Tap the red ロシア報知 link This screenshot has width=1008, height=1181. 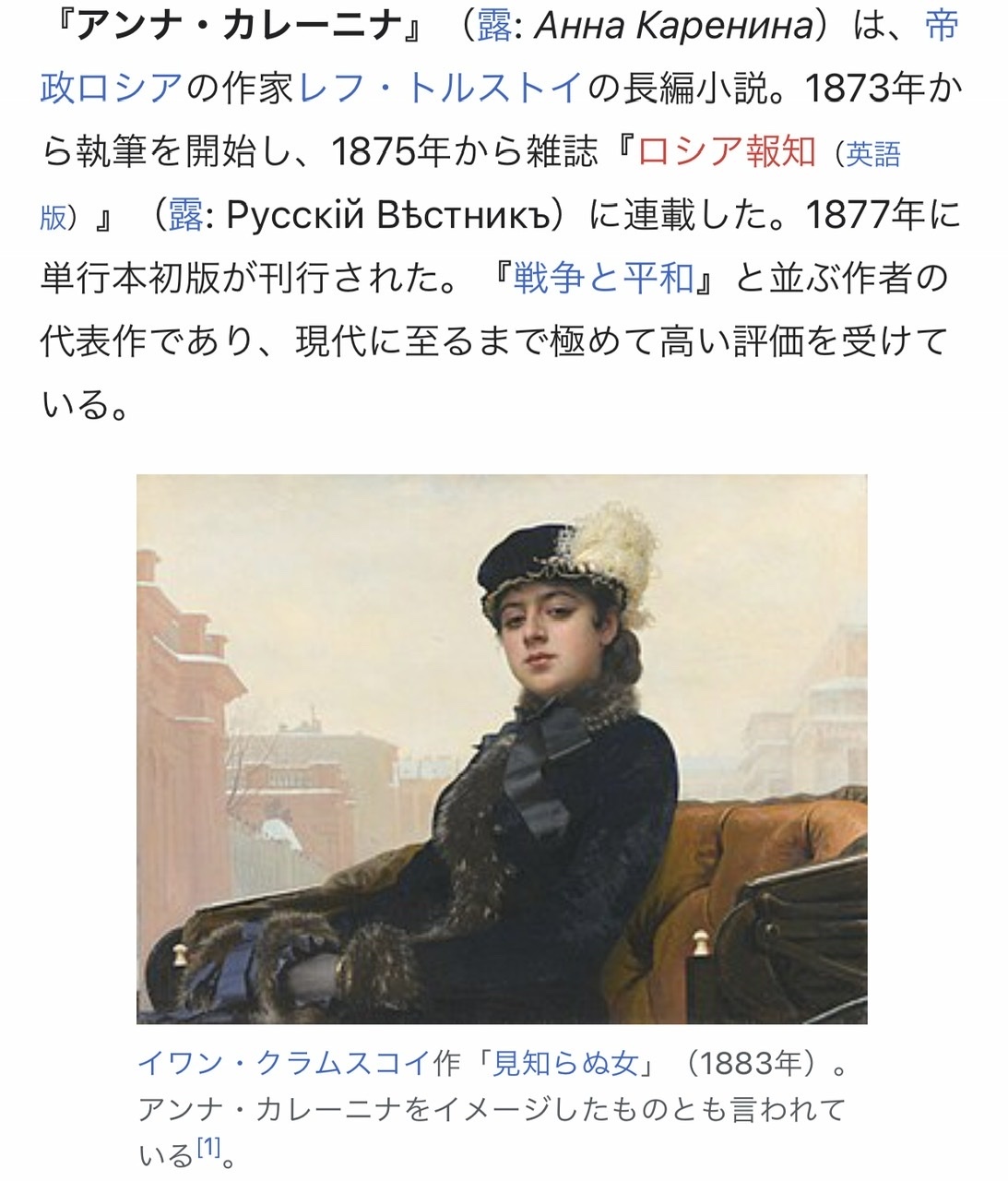pyautogui.click(x=727, y=152)
